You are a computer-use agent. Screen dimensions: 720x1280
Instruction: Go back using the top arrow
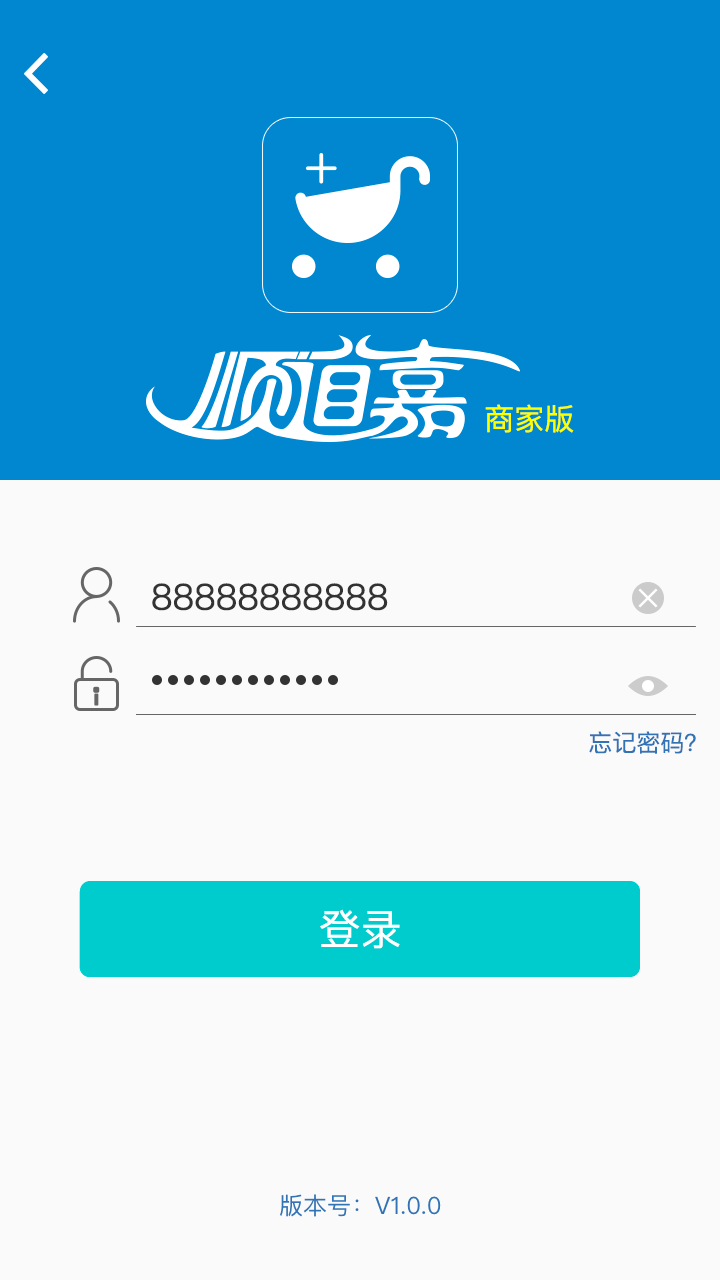coord(37,74)
